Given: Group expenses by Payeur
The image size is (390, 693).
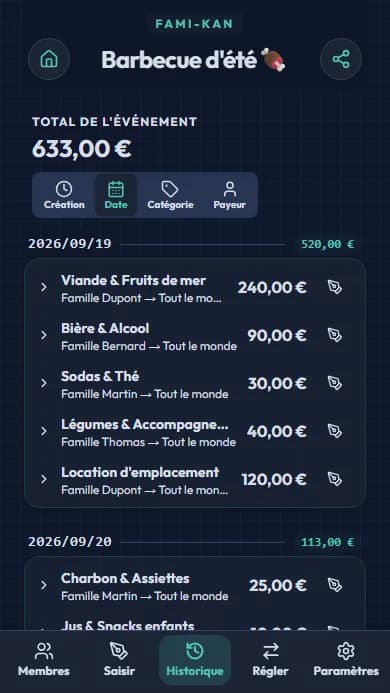Looking at the screenshot, I should pos(229,195).
